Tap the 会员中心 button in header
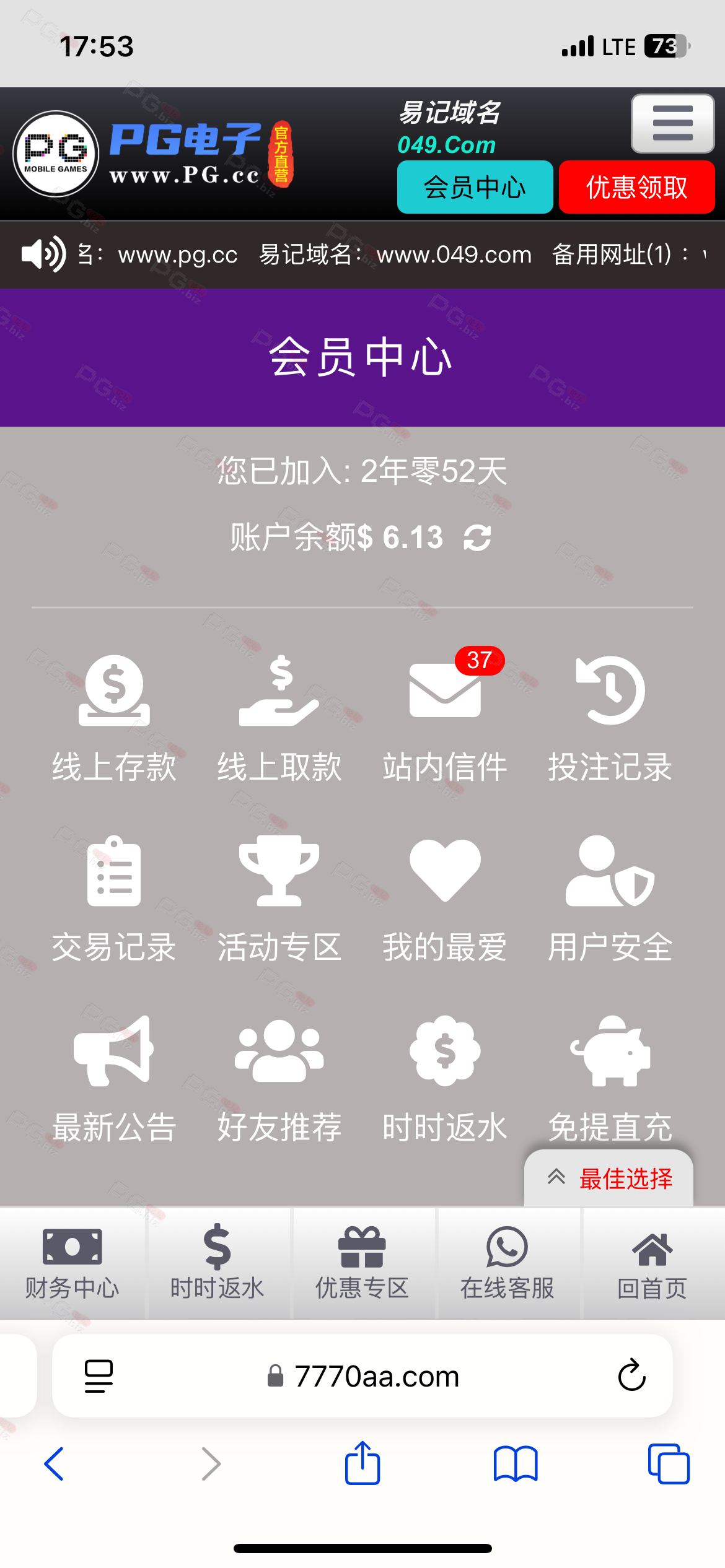Viewport: 725px width, 1568px height. [x=475, y=187]
